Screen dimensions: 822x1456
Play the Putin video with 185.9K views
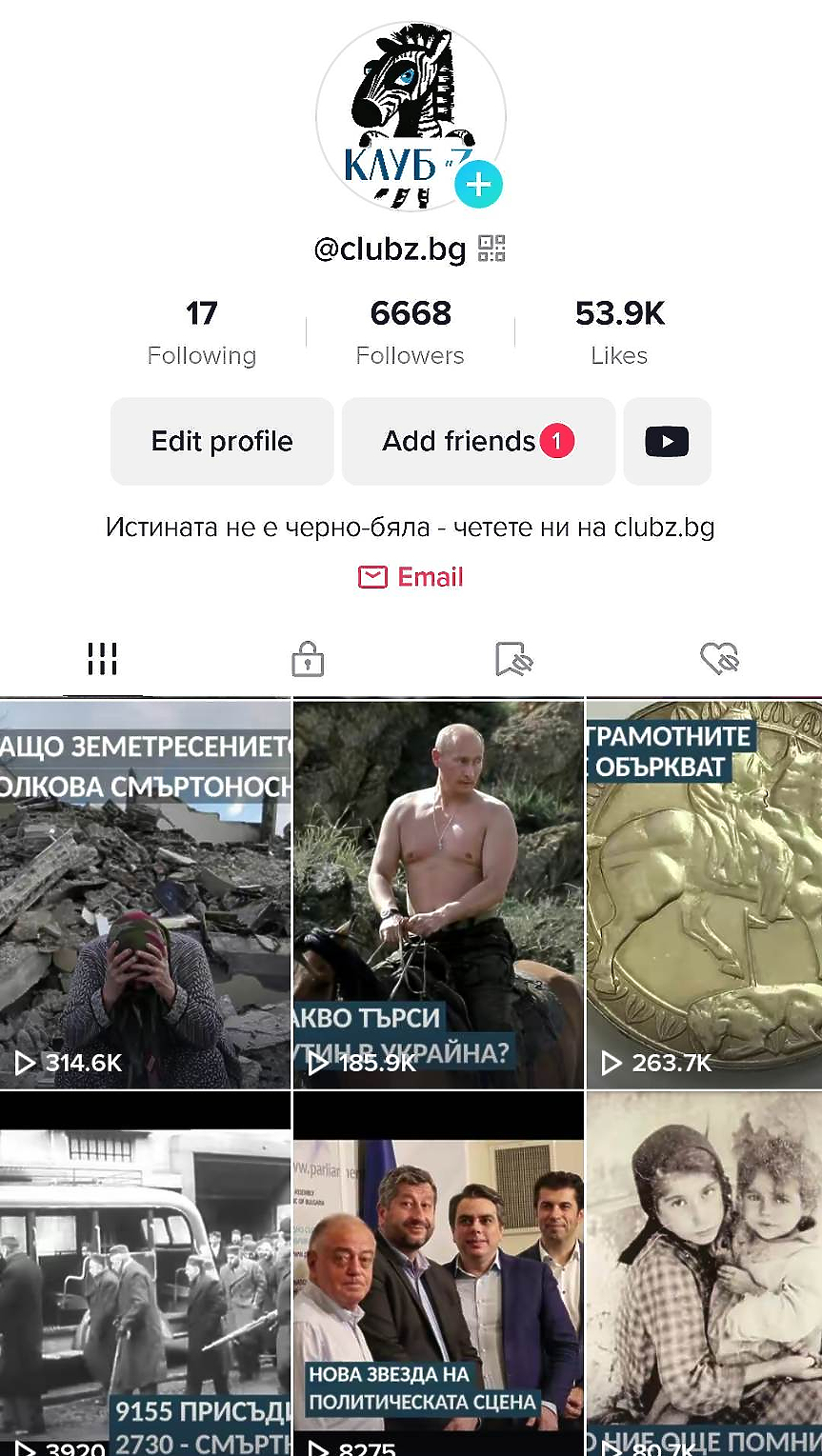pos(438,895)
